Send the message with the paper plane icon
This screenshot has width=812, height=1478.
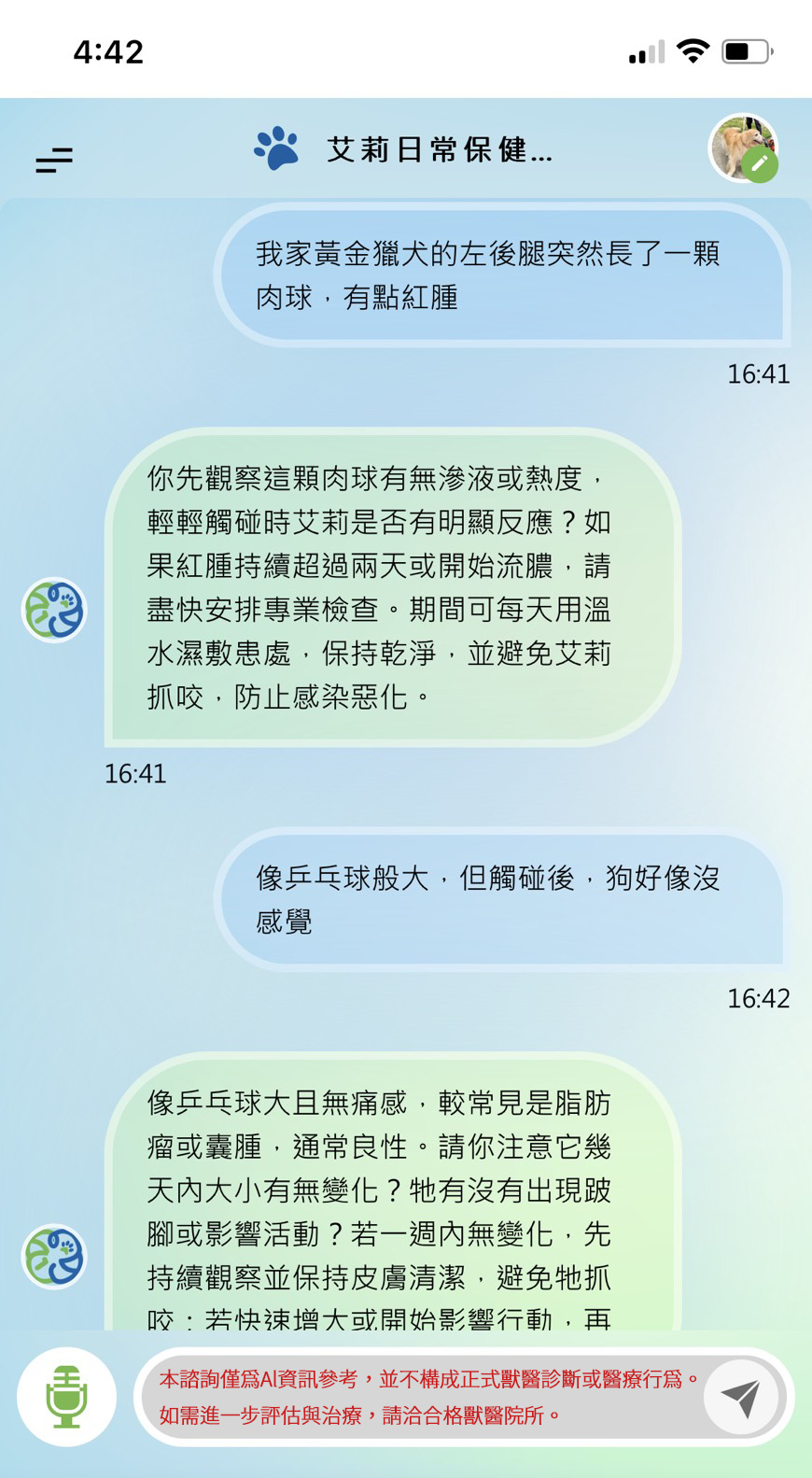pos(741,1397)
